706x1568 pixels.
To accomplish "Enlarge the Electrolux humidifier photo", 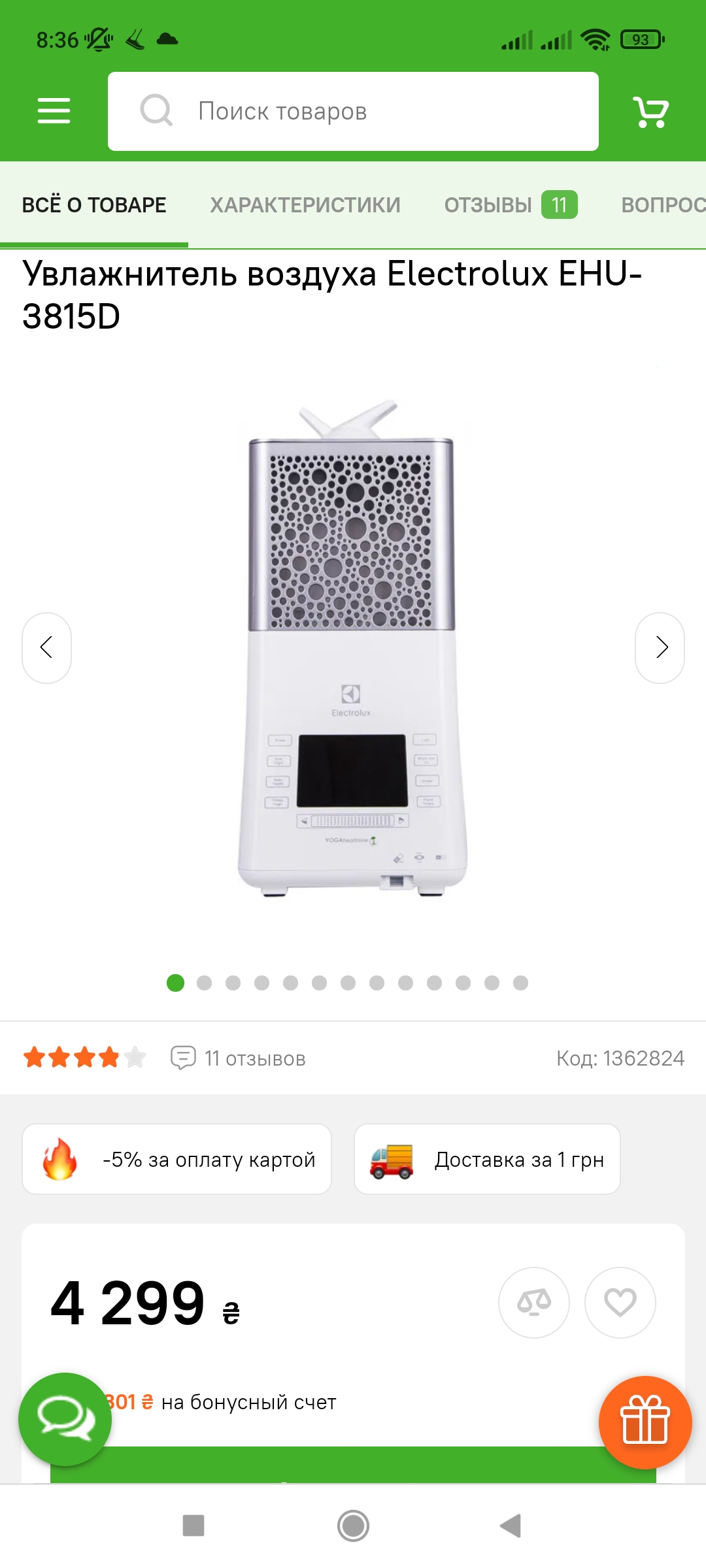I will [352, 647].
